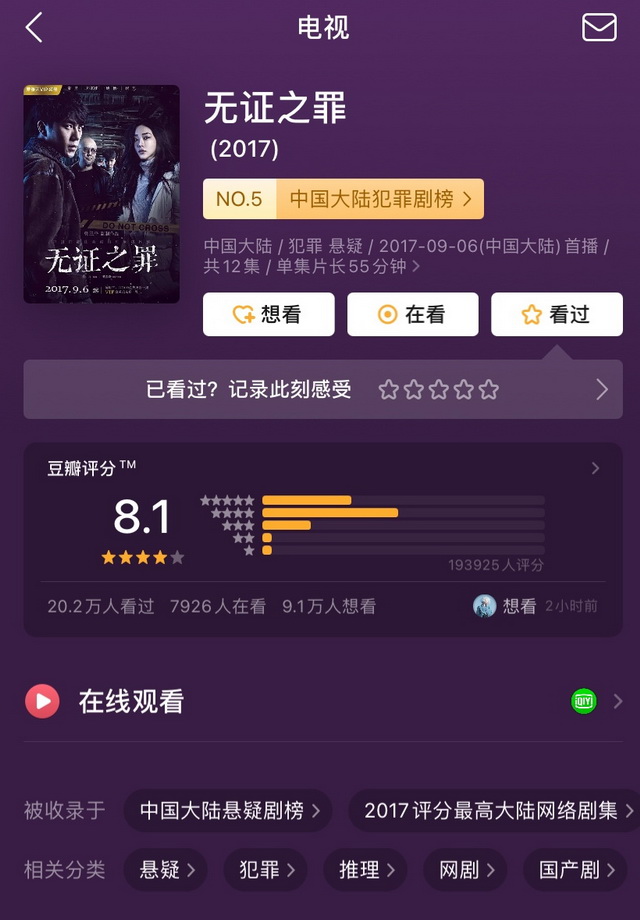Open the 无证之罪 poster image
640x920 pixels.
click(101, 194)
